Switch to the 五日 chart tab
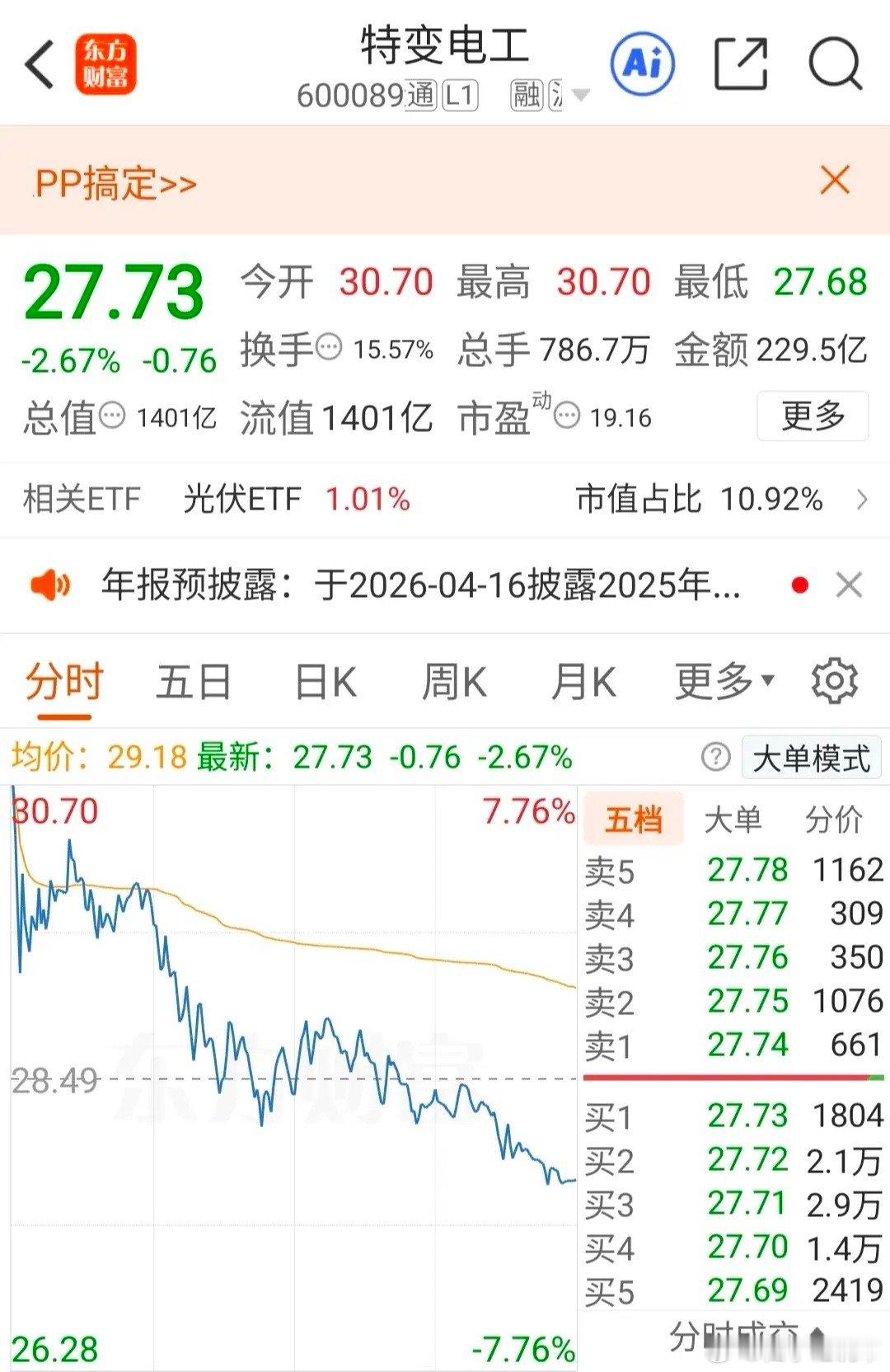This screenshot has width=890, height=1372. tap(195, 680)
